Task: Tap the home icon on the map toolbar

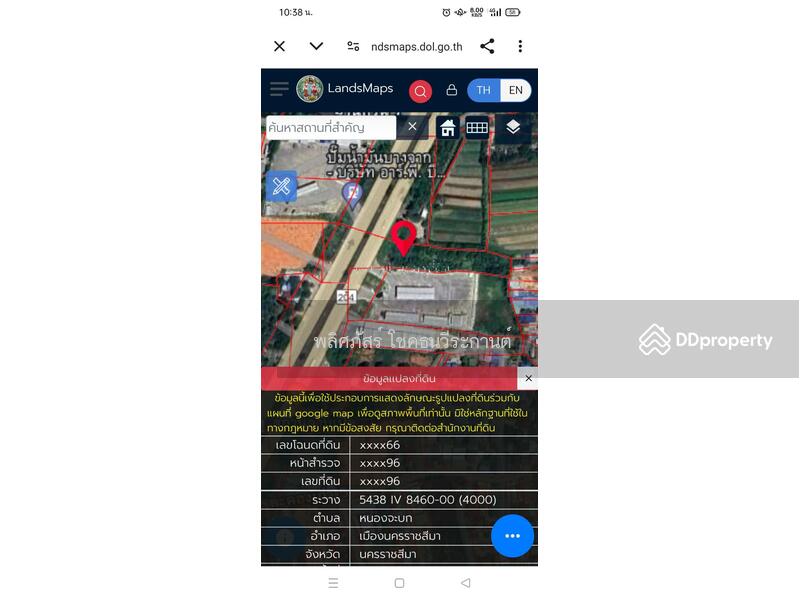Action: point(448,127)
